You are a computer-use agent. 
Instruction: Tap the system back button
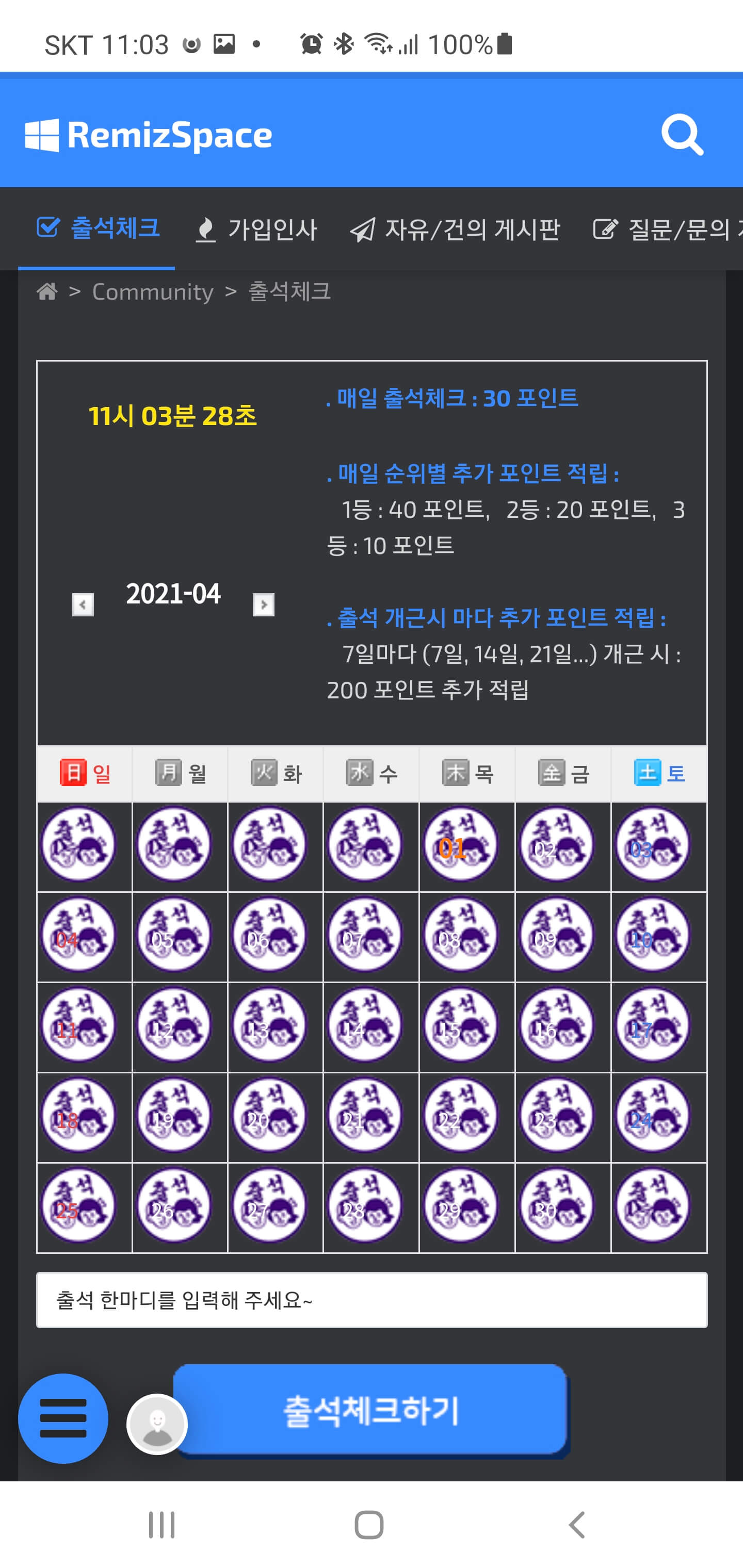[576, 1525]
